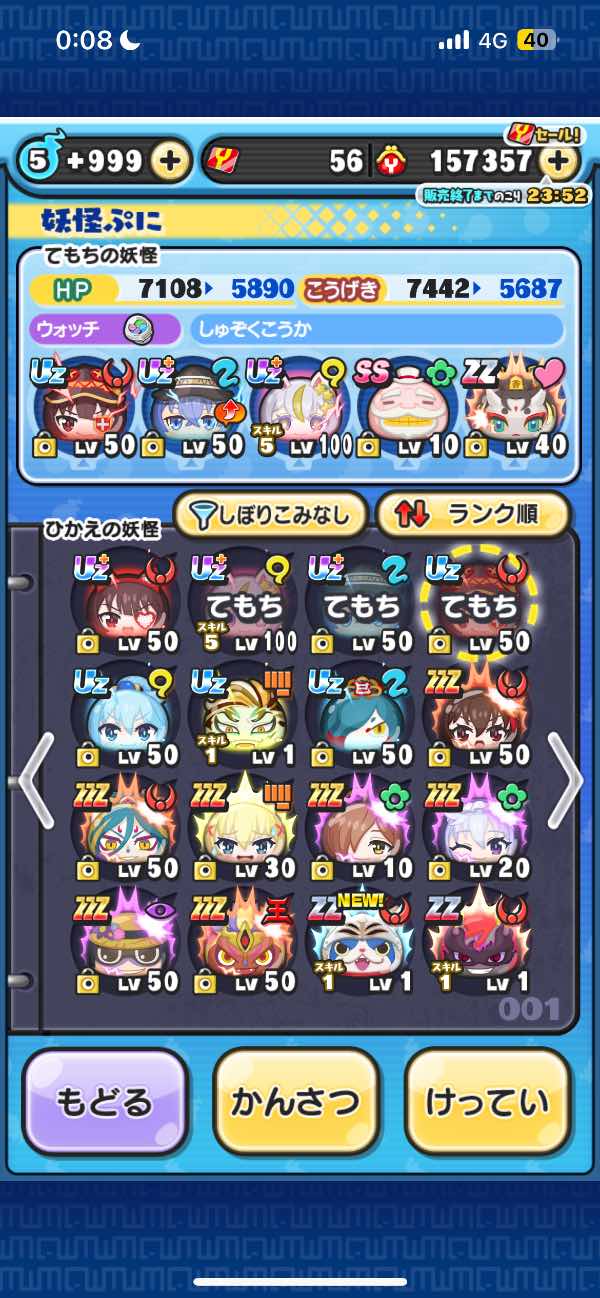Screen dimensions: 600x1298
Task: Change sorting via ランク順 button
Action: coord(473,516)
